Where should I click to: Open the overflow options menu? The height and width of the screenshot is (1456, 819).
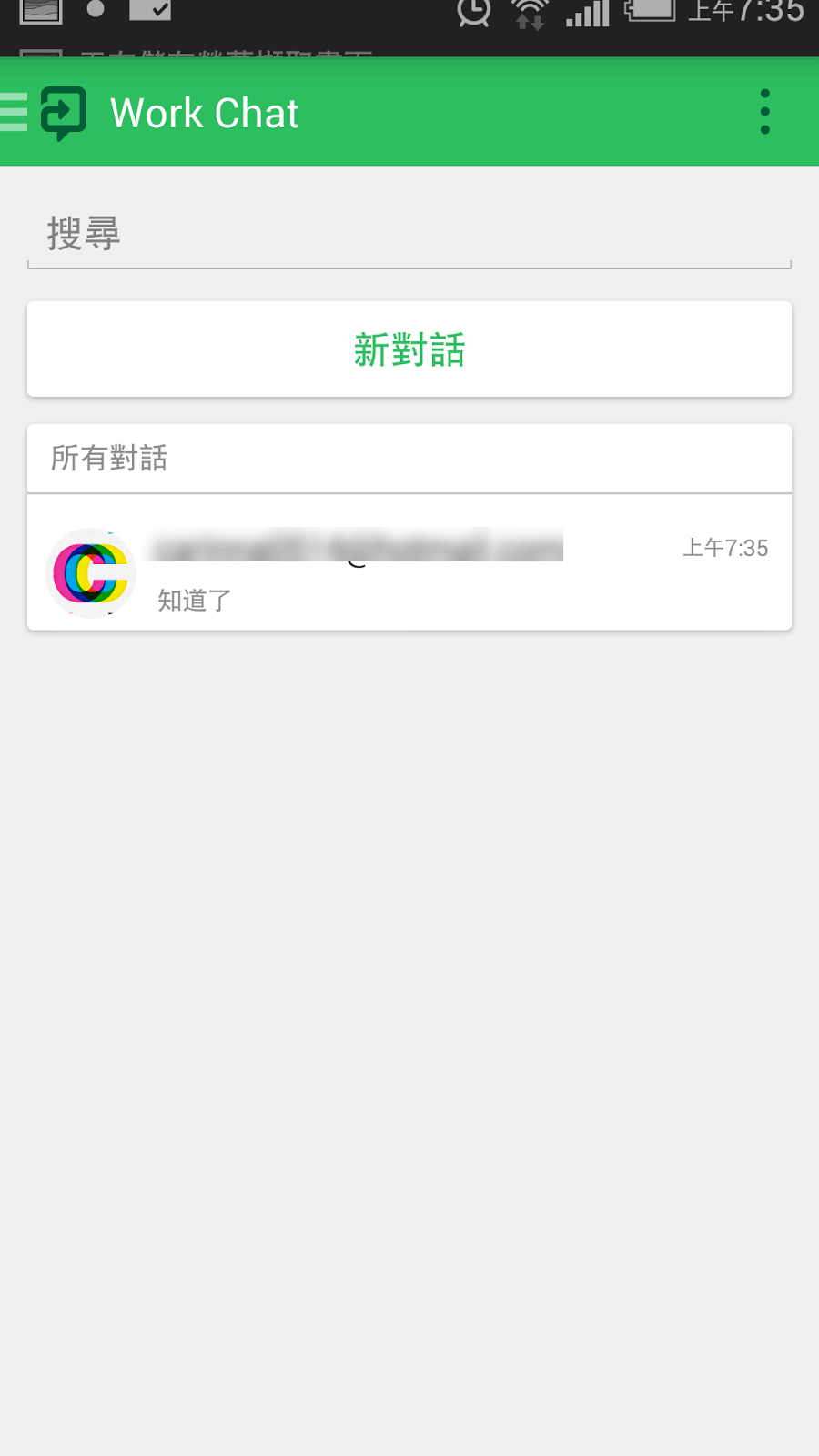tap(764, 112)
